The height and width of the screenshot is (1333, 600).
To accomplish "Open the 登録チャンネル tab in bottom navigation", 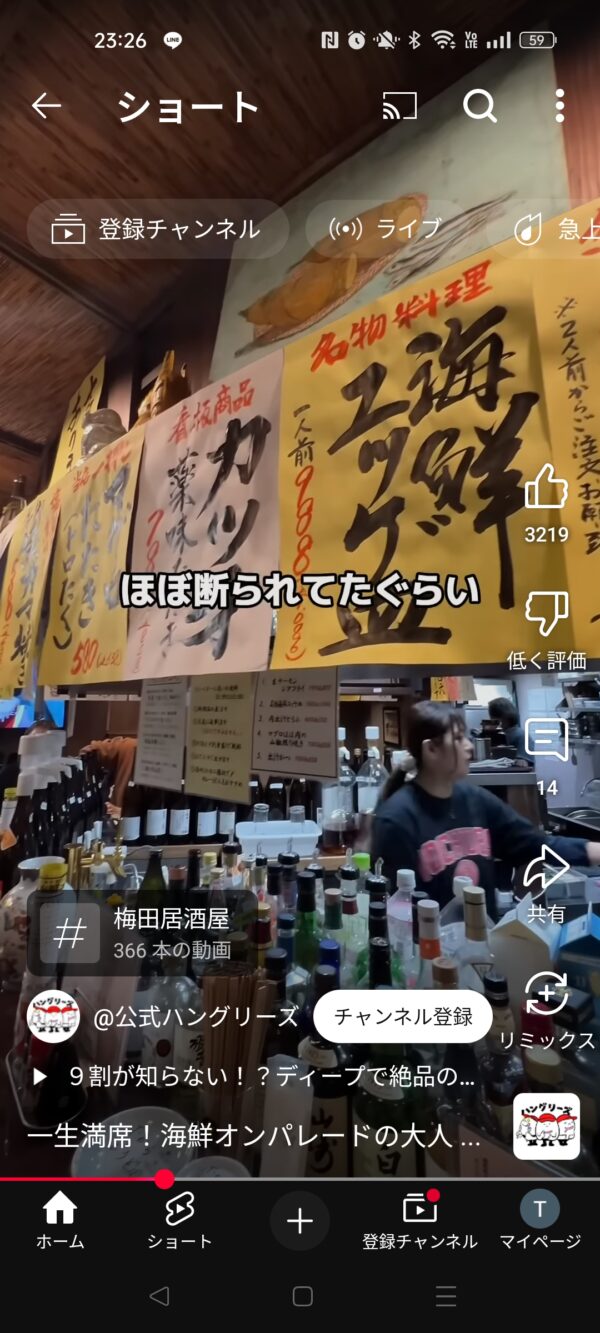I will (420, 1220).
